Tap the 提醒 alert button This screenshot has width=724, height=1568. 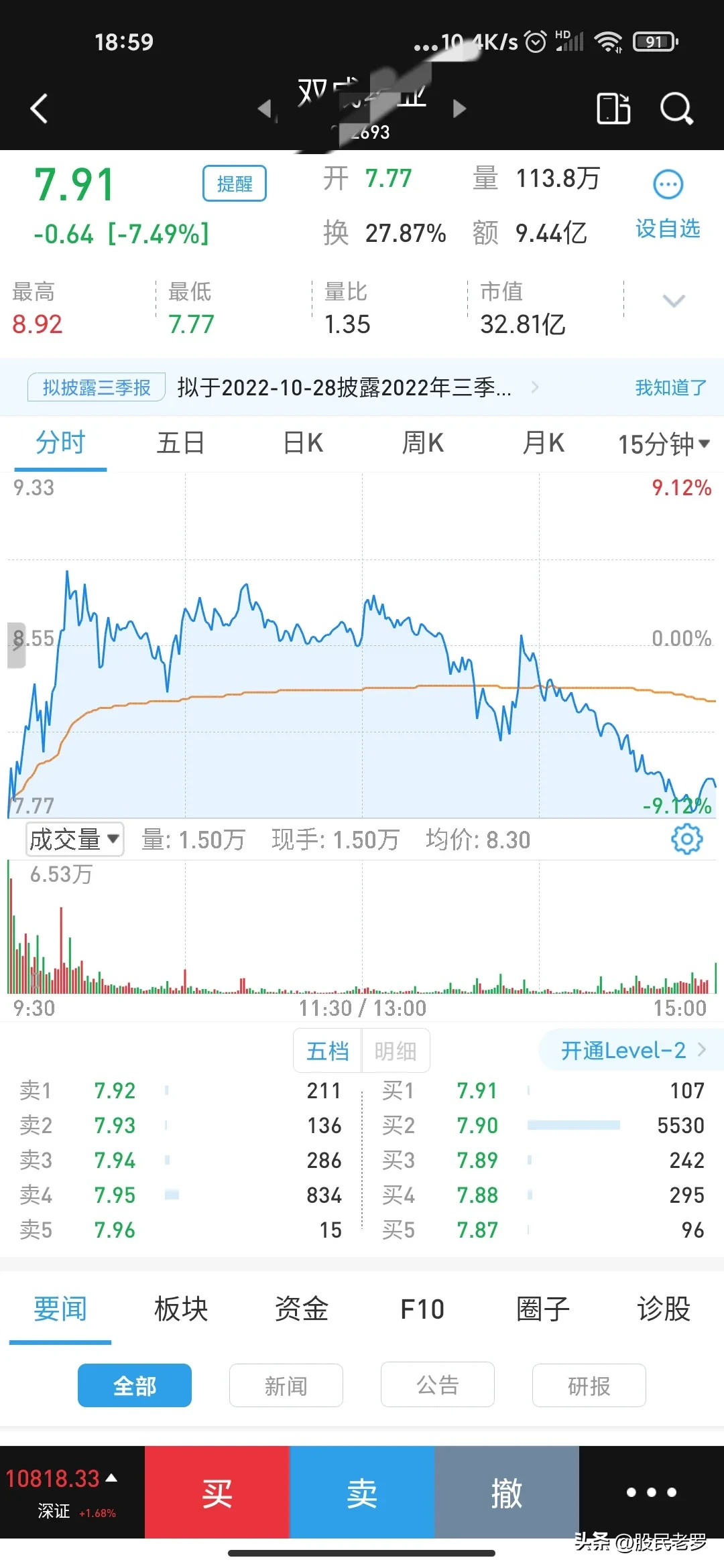(235, 184)
